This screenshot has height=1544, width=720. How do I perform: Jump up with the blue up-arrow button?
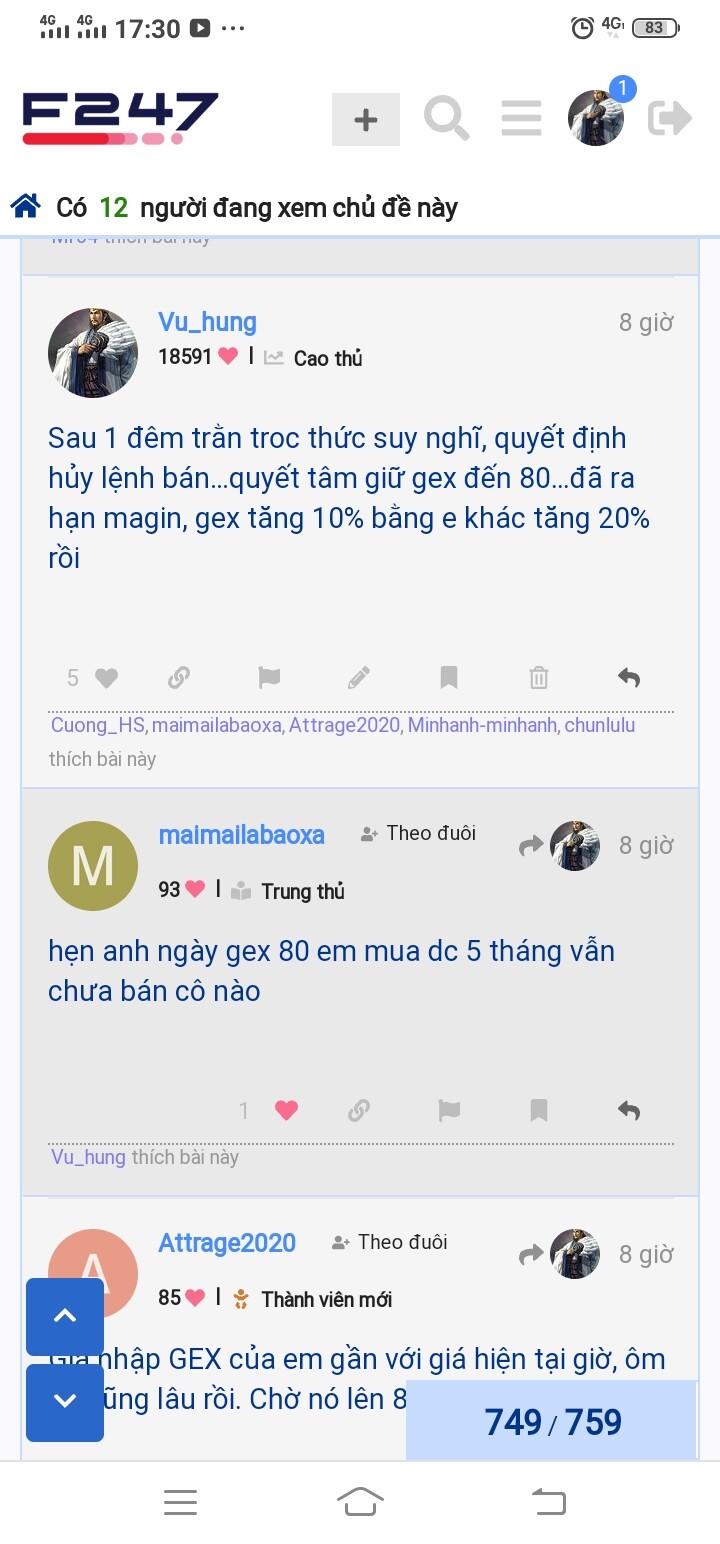click(65, 1316)
